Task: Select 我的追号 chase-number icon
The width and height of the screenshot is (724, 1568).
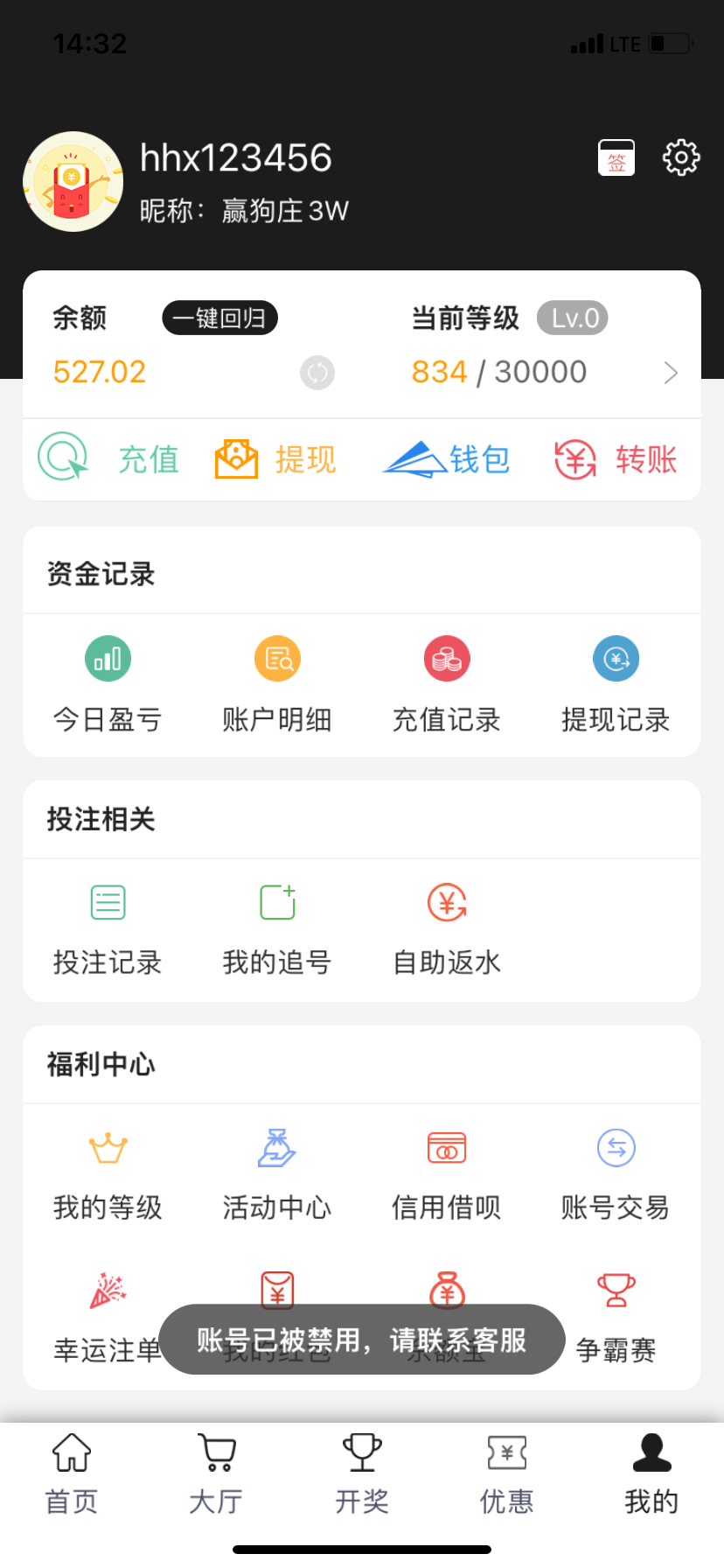Action: (x=277, y=901)
